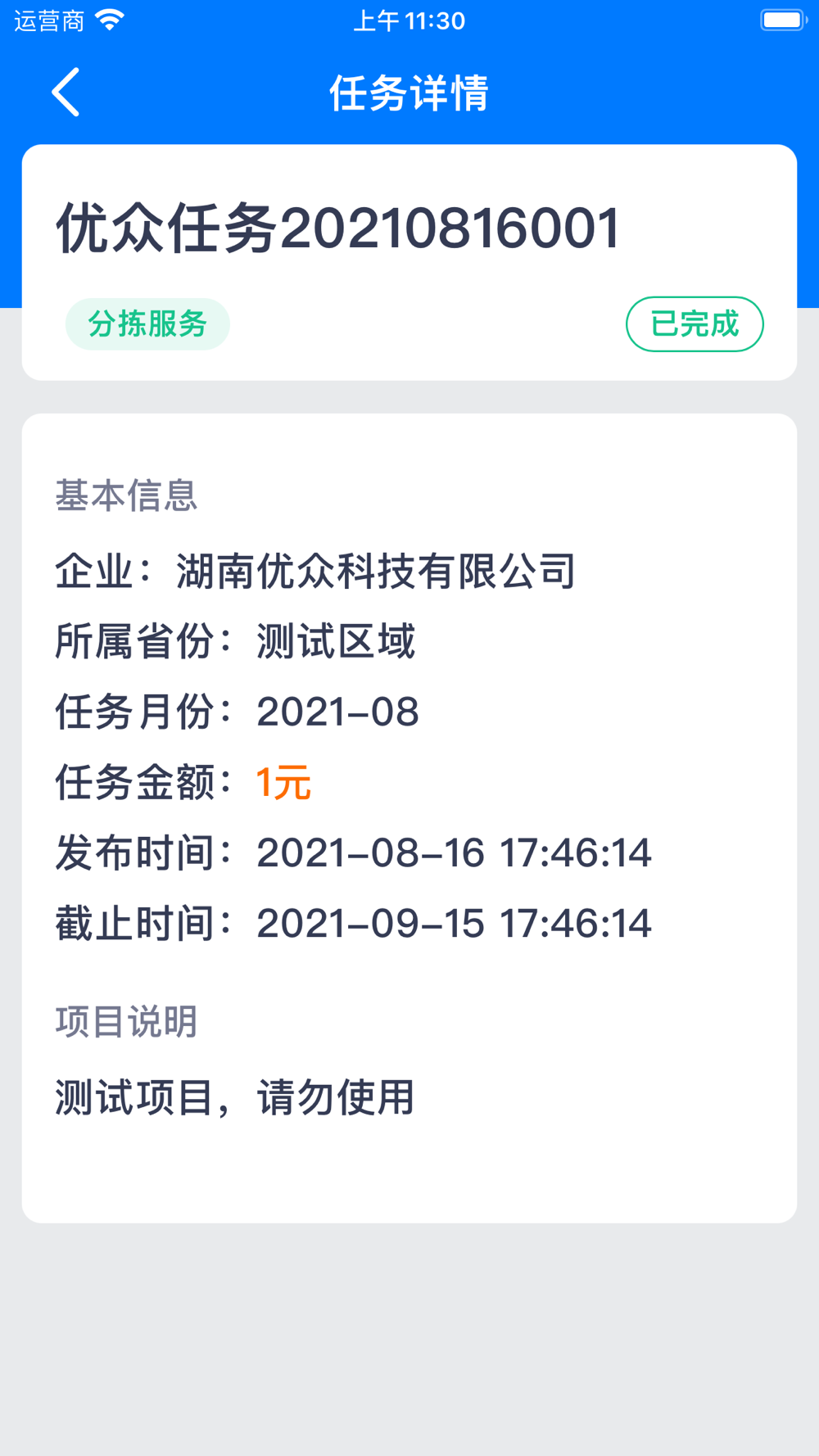Go back from the 任务详情 page
819x1456 pixels.
pos(66,92)
